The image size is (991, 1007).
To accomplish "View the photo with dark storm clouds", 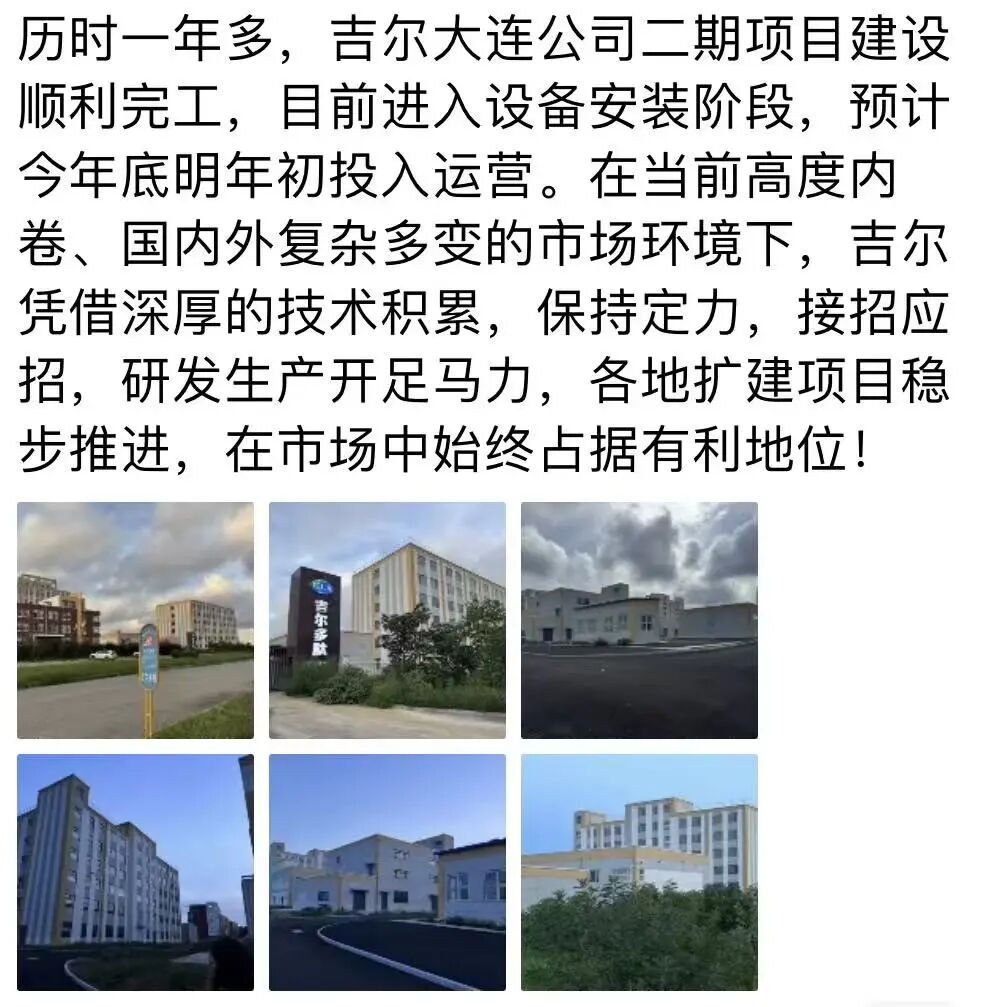I will 639,620.
